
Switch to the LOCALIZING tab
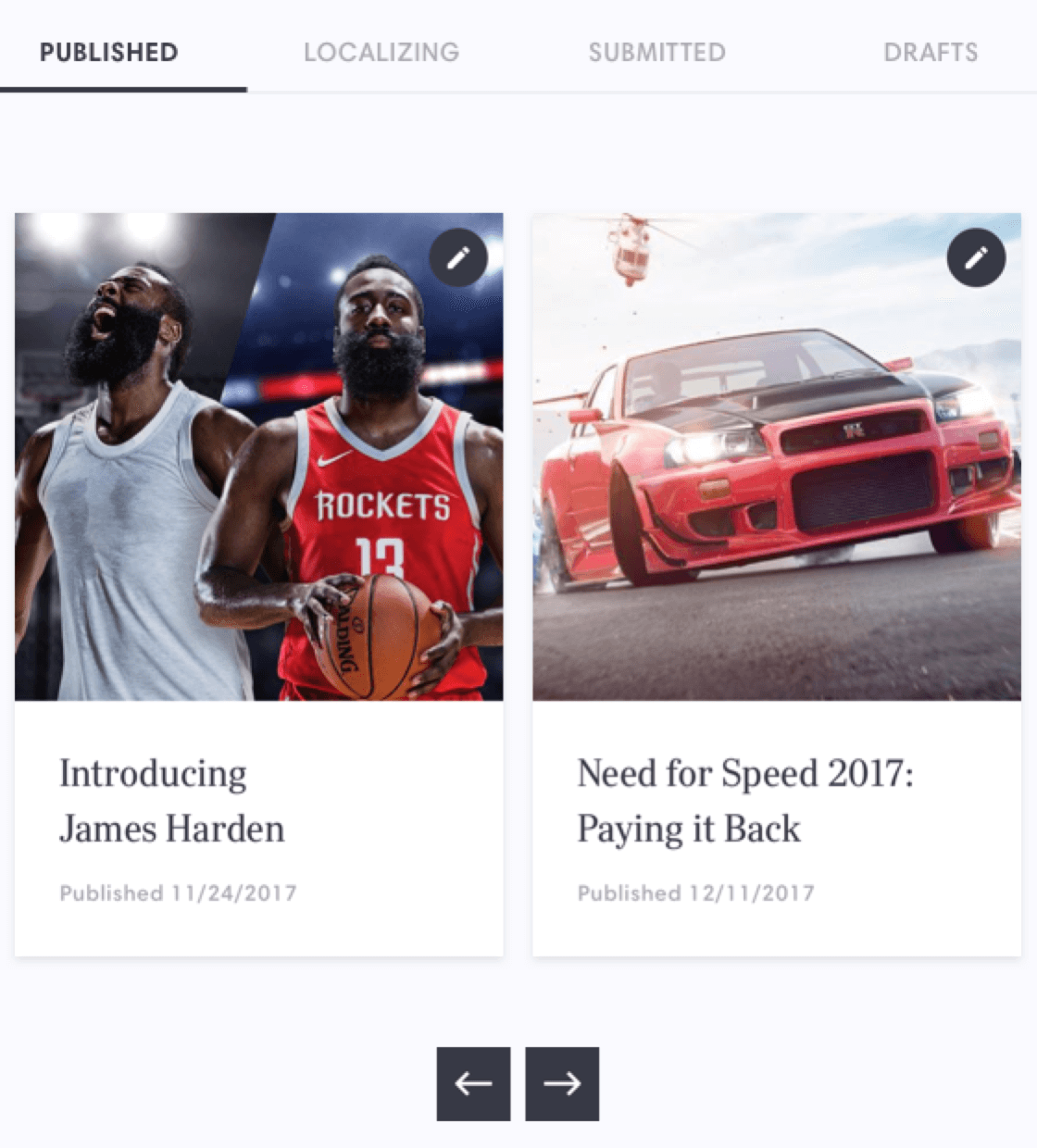[x=381, y=53]
